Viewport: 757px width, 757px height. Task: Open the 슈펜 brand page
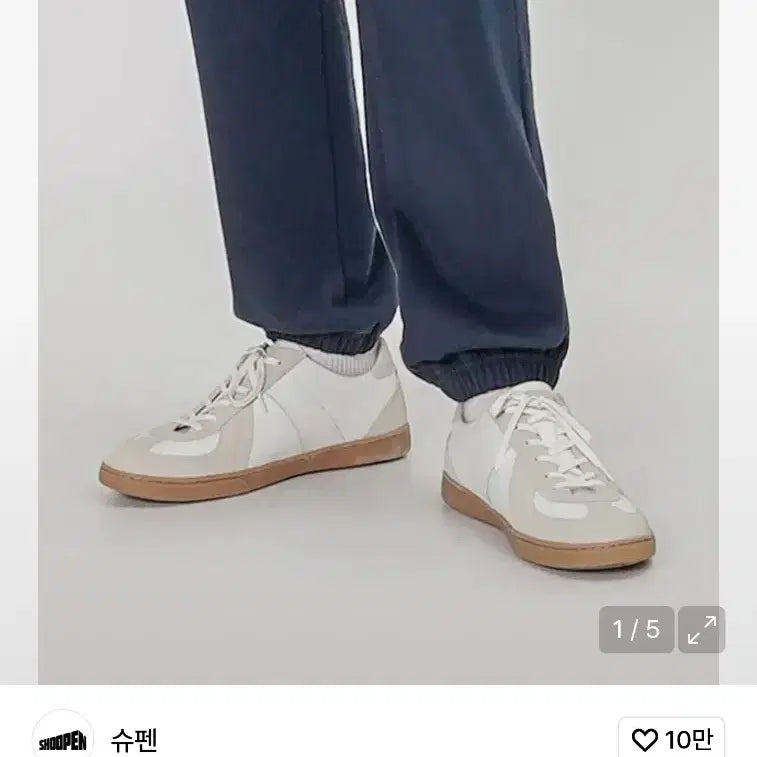pyautogui.click(x=133, y=741)
